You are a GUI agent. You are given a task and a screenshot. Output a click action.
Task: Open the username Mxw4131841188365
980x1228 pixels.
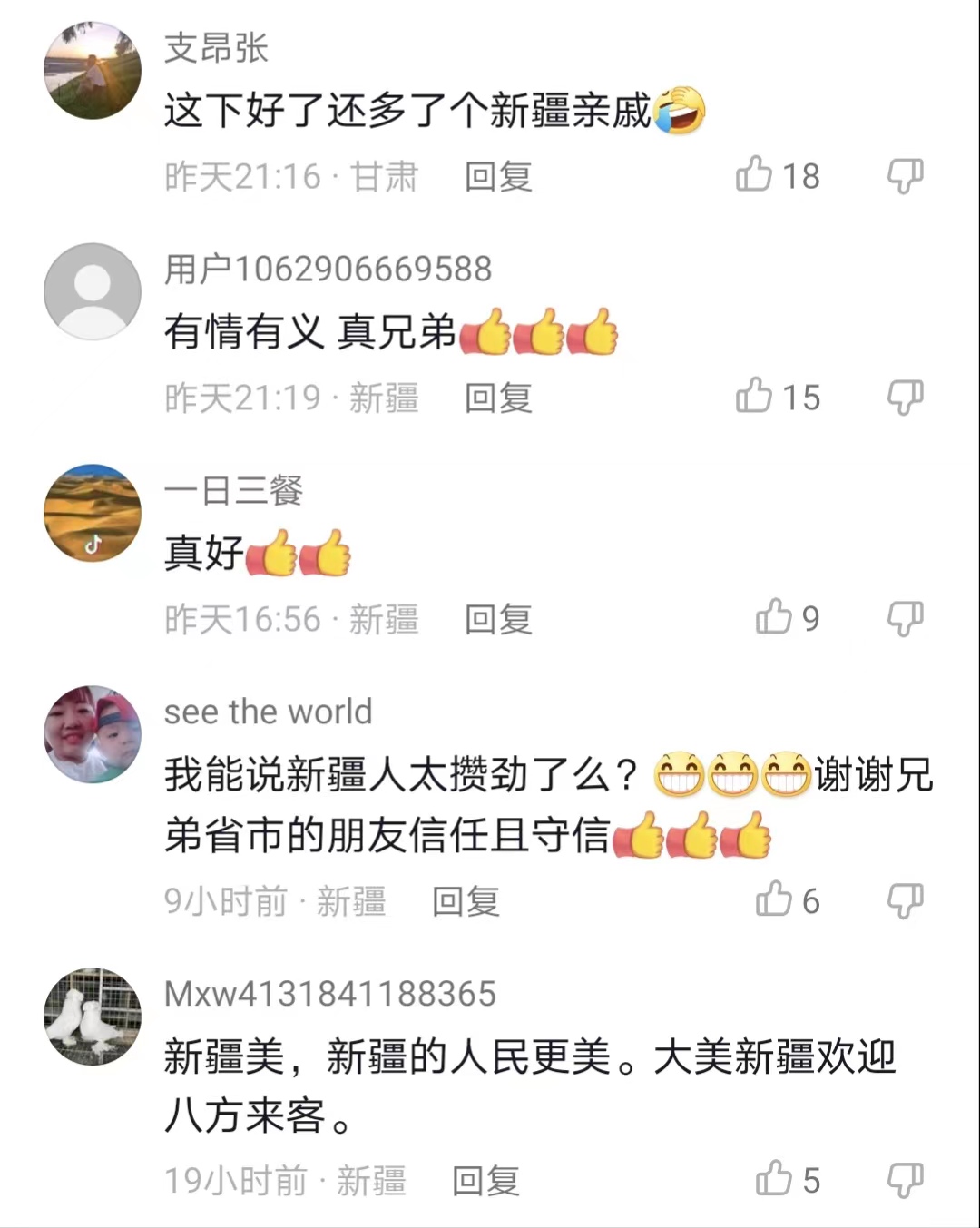(329, 994)
